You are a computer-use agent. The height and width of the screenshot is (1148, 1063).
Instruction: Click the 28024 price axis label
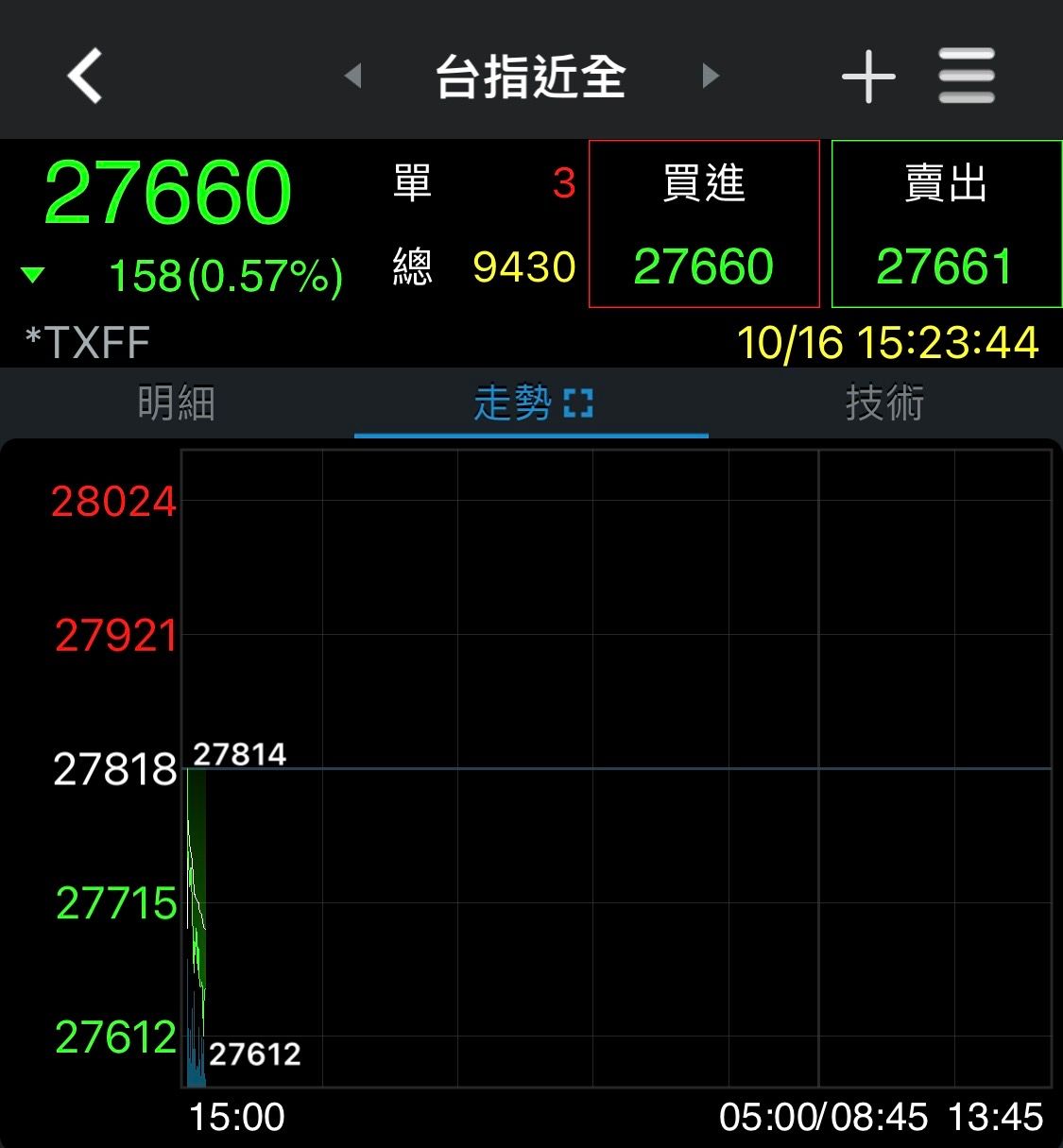coord(113,503)
